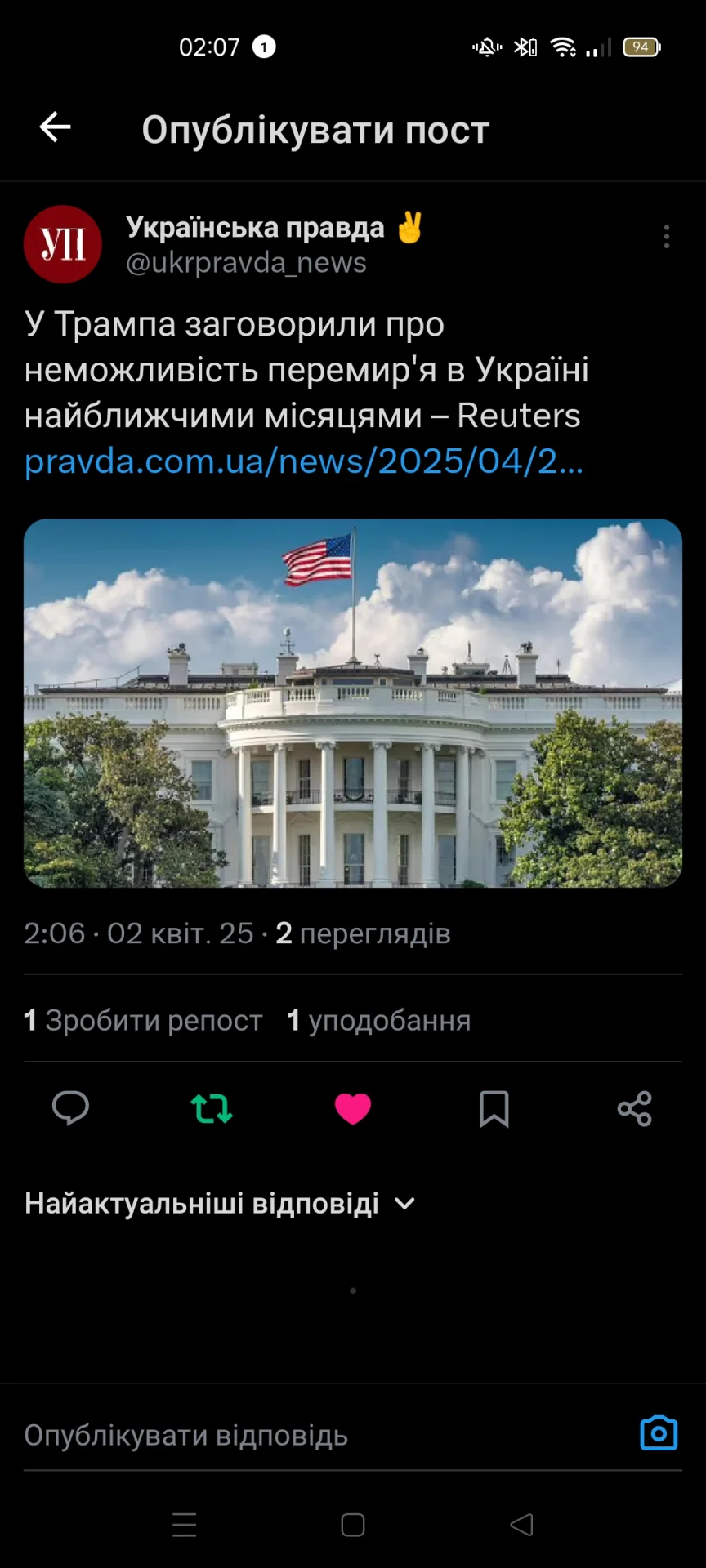
Task: See who reposted (1 Зробити репост)
Action: (x=144, y=1020)
